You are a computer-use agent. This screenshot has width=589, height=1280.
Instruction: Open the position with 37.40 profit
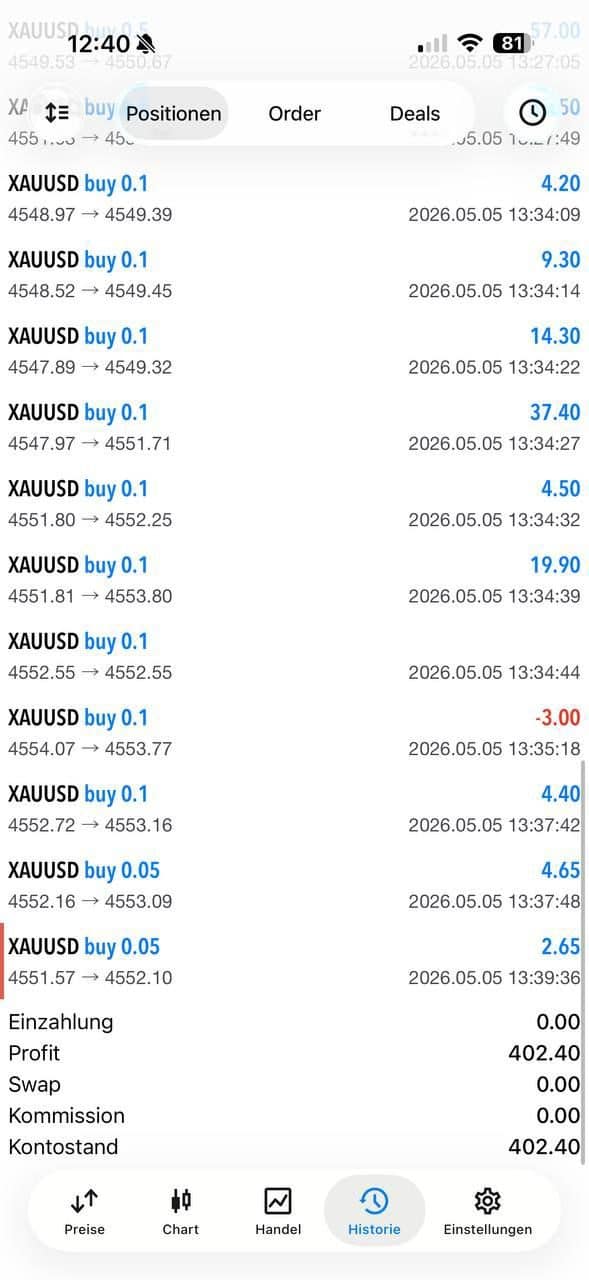(x=294, y=427)
